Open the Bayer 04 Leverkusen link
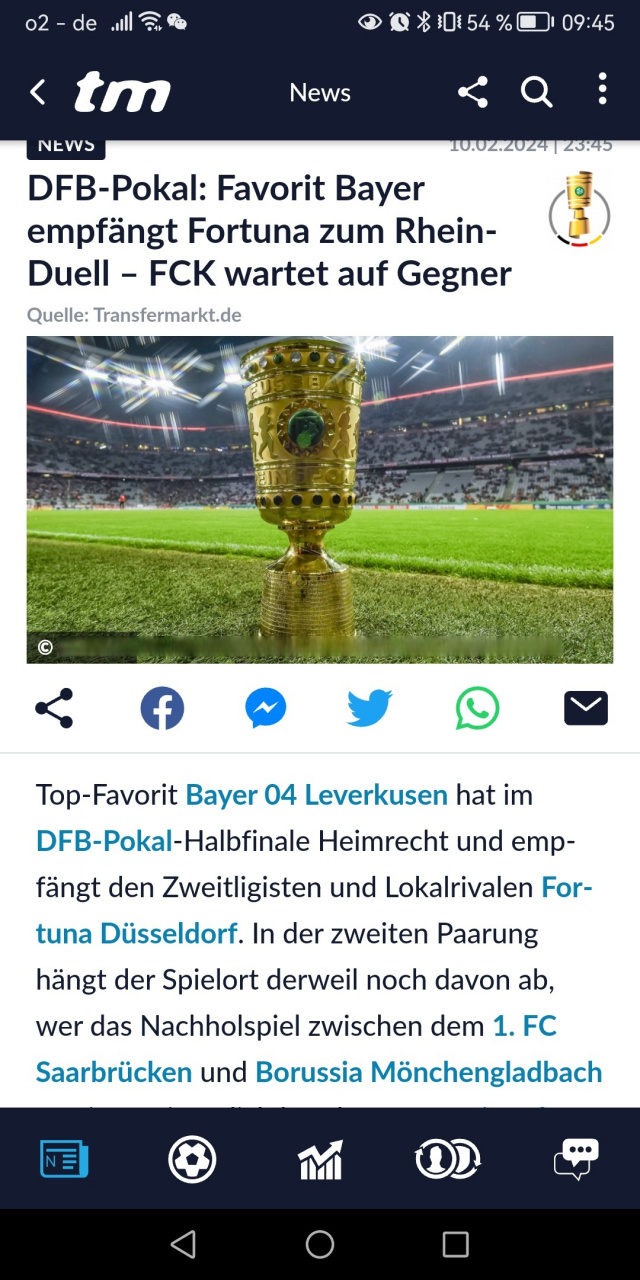Viewport: 640px width, 1280px height. 316,795
